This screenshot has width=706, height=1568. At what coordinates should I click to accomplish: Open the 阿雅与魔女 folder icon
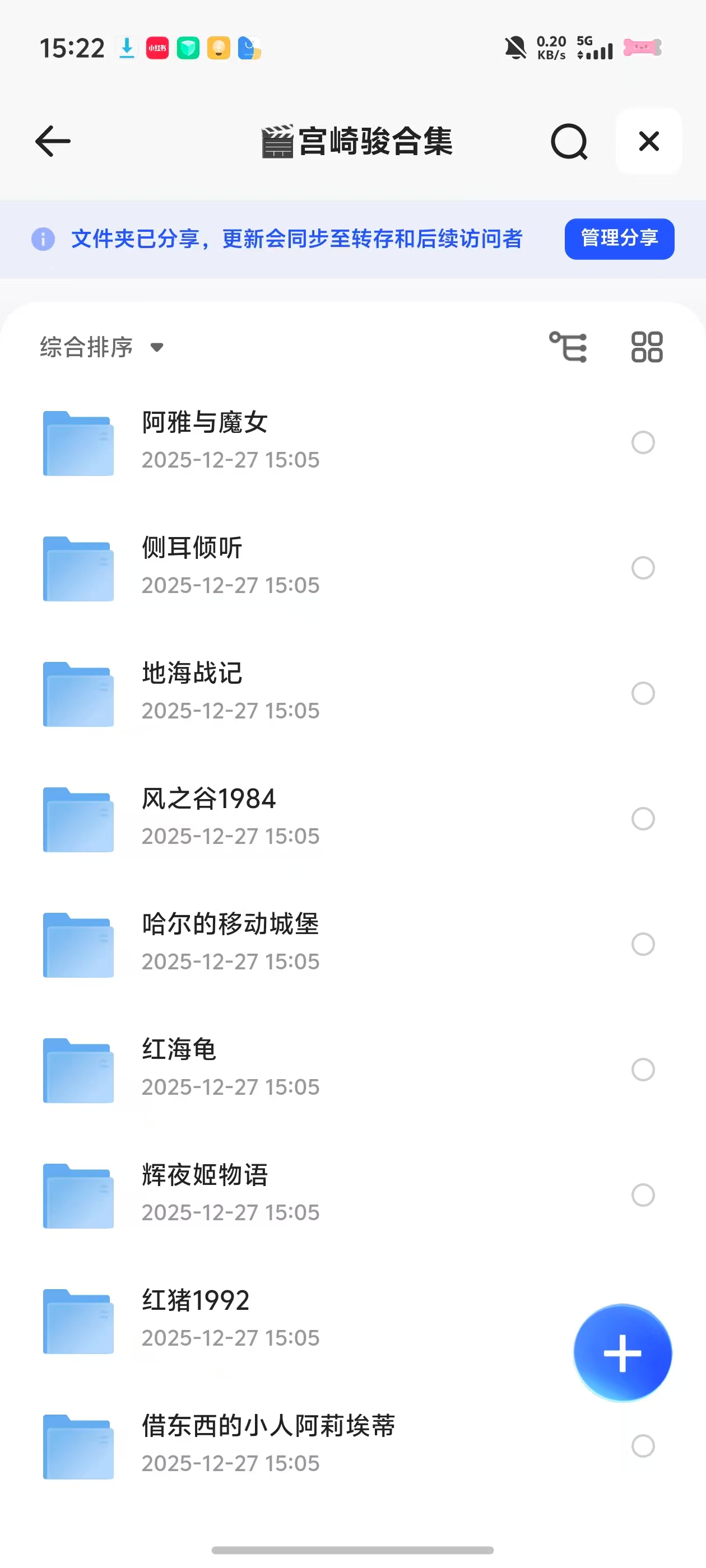point(77,442)
